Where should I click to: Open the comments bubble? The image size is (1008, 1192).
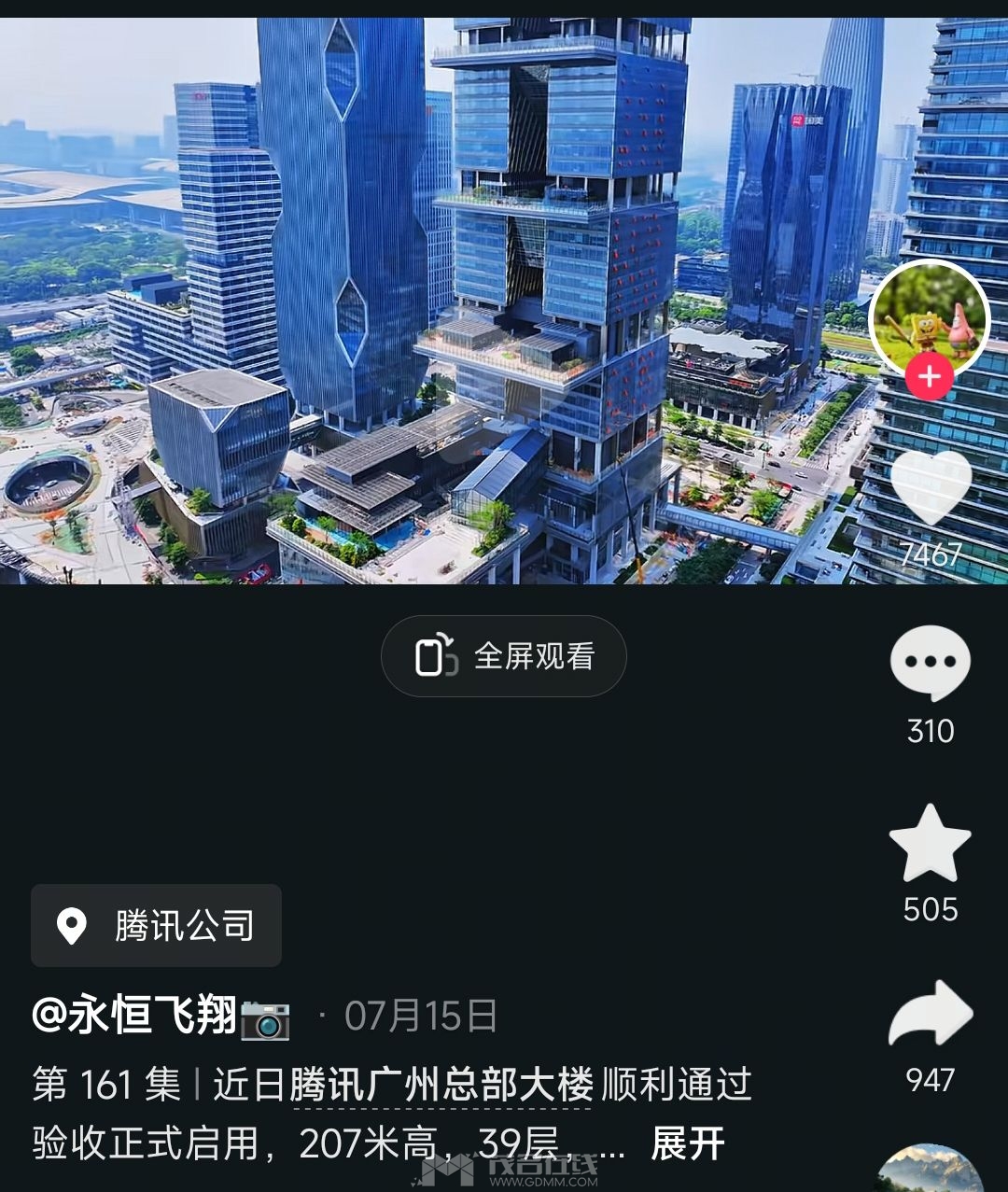tap(930, 663)
